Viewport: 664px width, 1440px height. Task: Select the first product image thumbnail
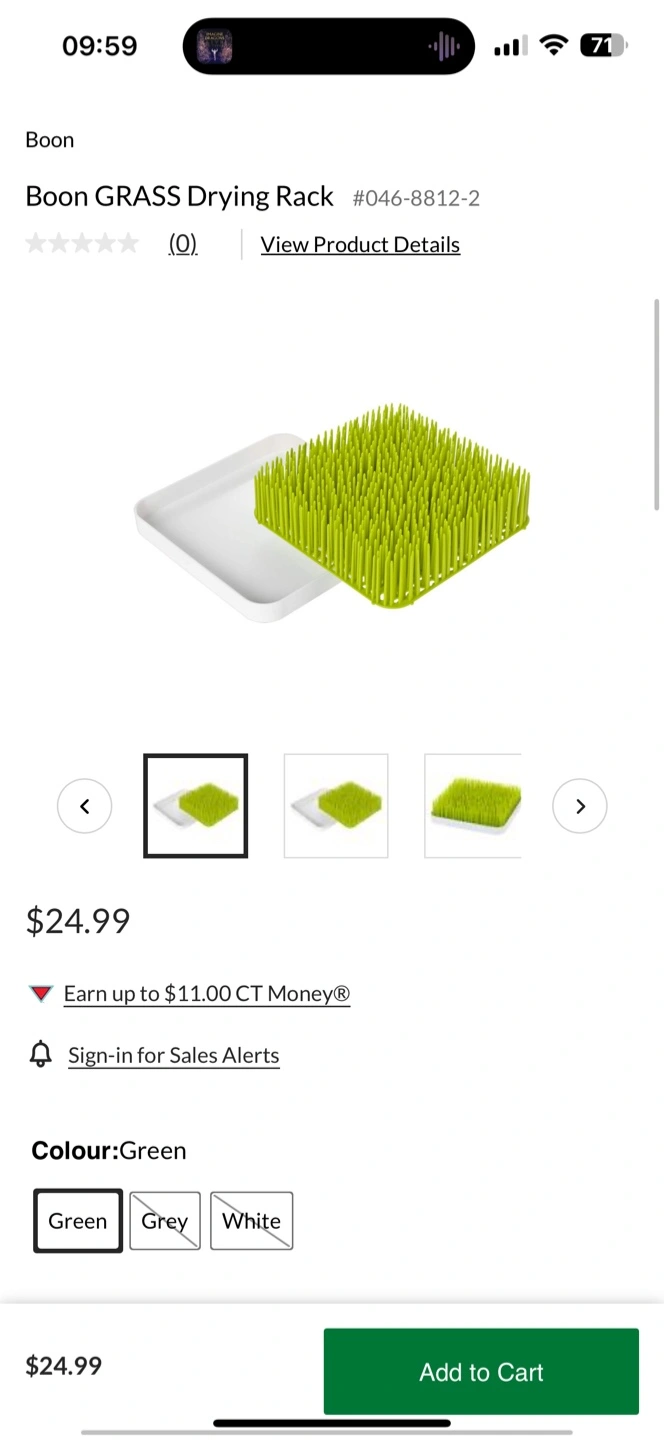(196, 806)
